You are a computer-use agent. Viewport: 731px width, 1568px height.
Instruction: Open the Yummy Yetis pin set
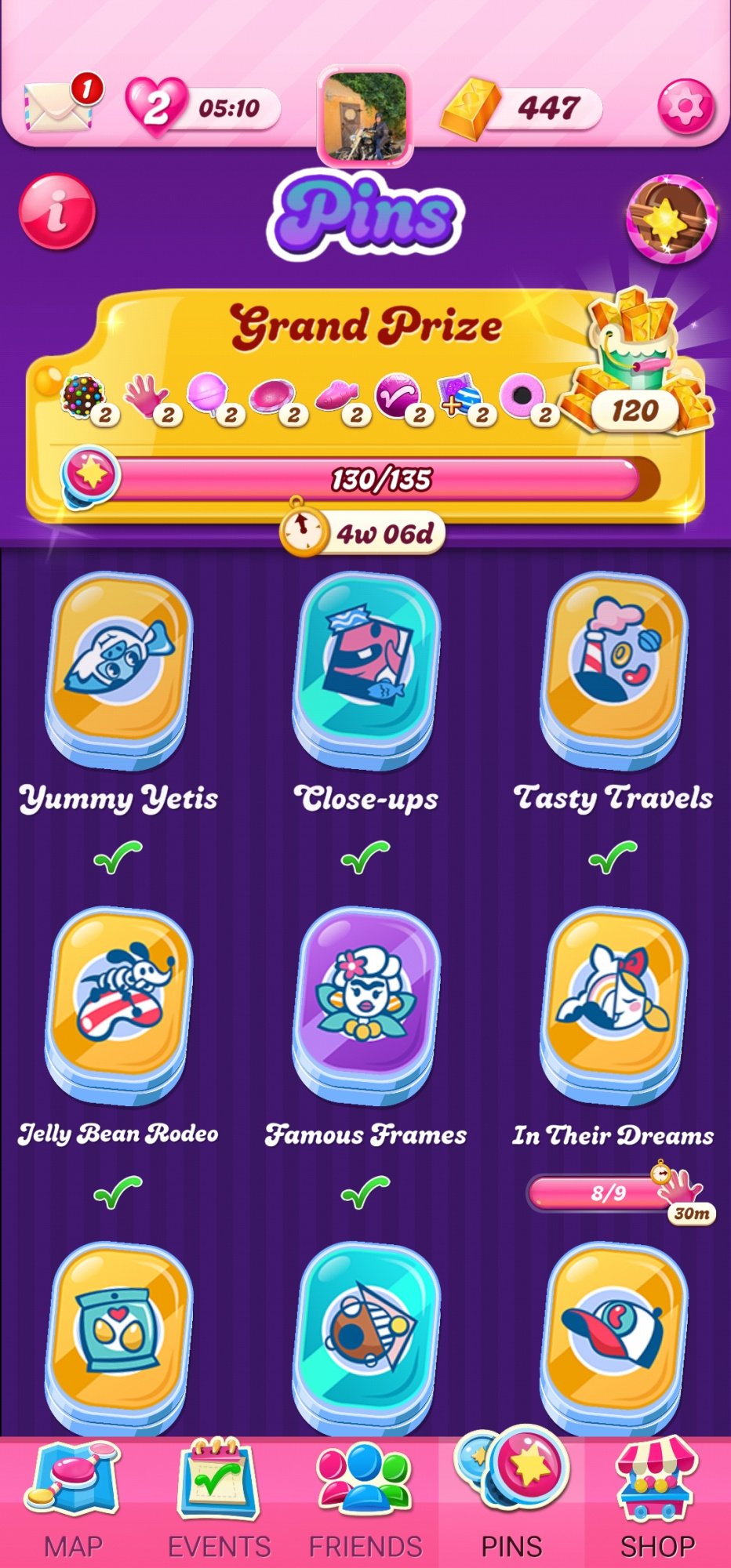[118, 670]
